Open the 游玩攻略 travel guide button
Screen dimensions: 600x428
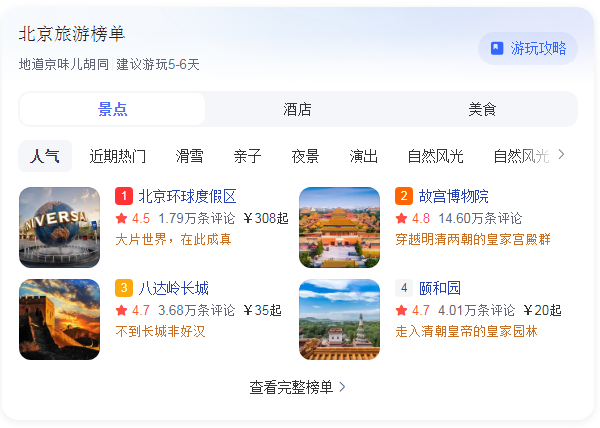click(x=528, y=48)
